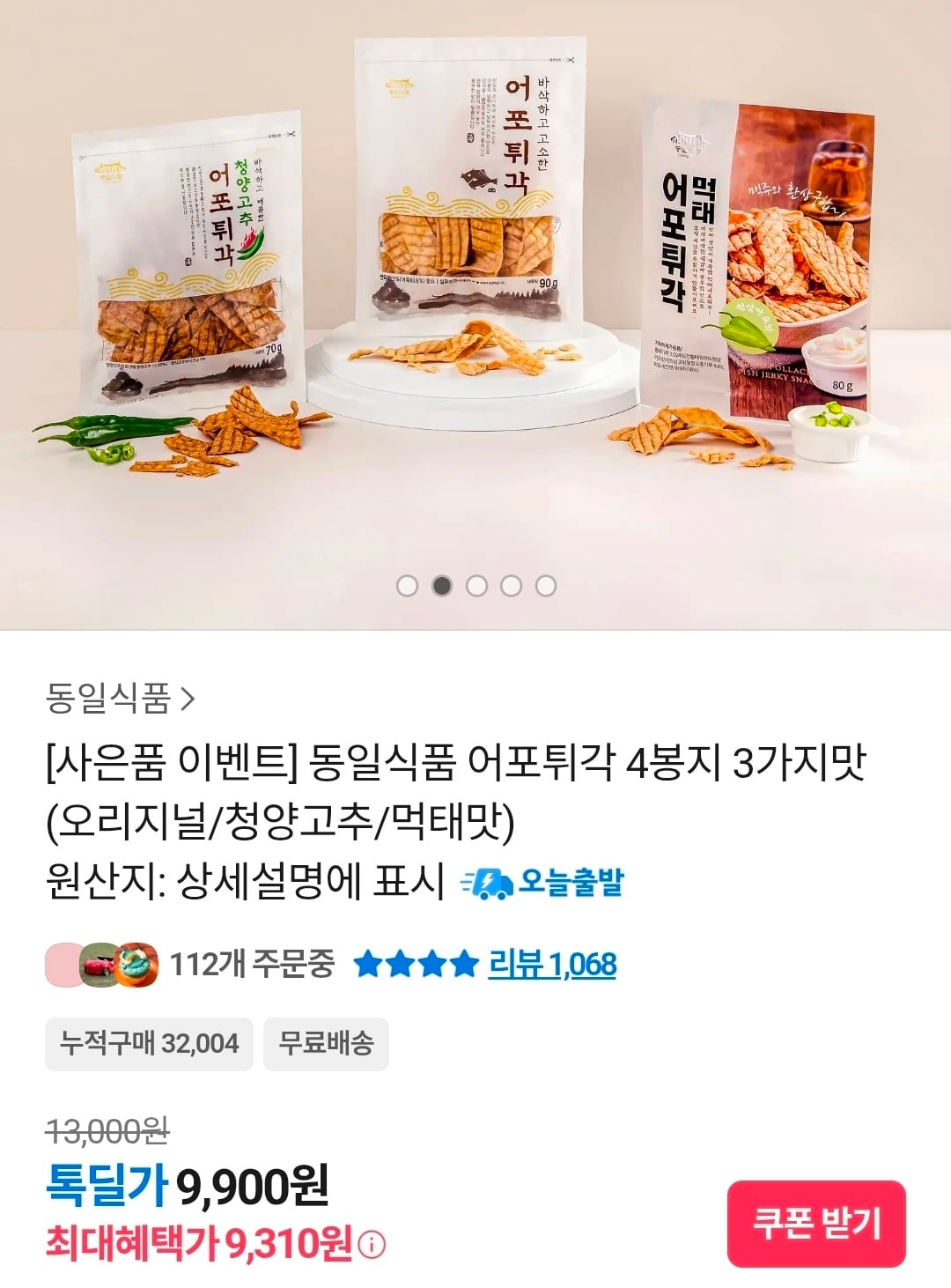Select the currently active carousel dot
This screenshot has height=1288, width=951.
click(440, 582)
